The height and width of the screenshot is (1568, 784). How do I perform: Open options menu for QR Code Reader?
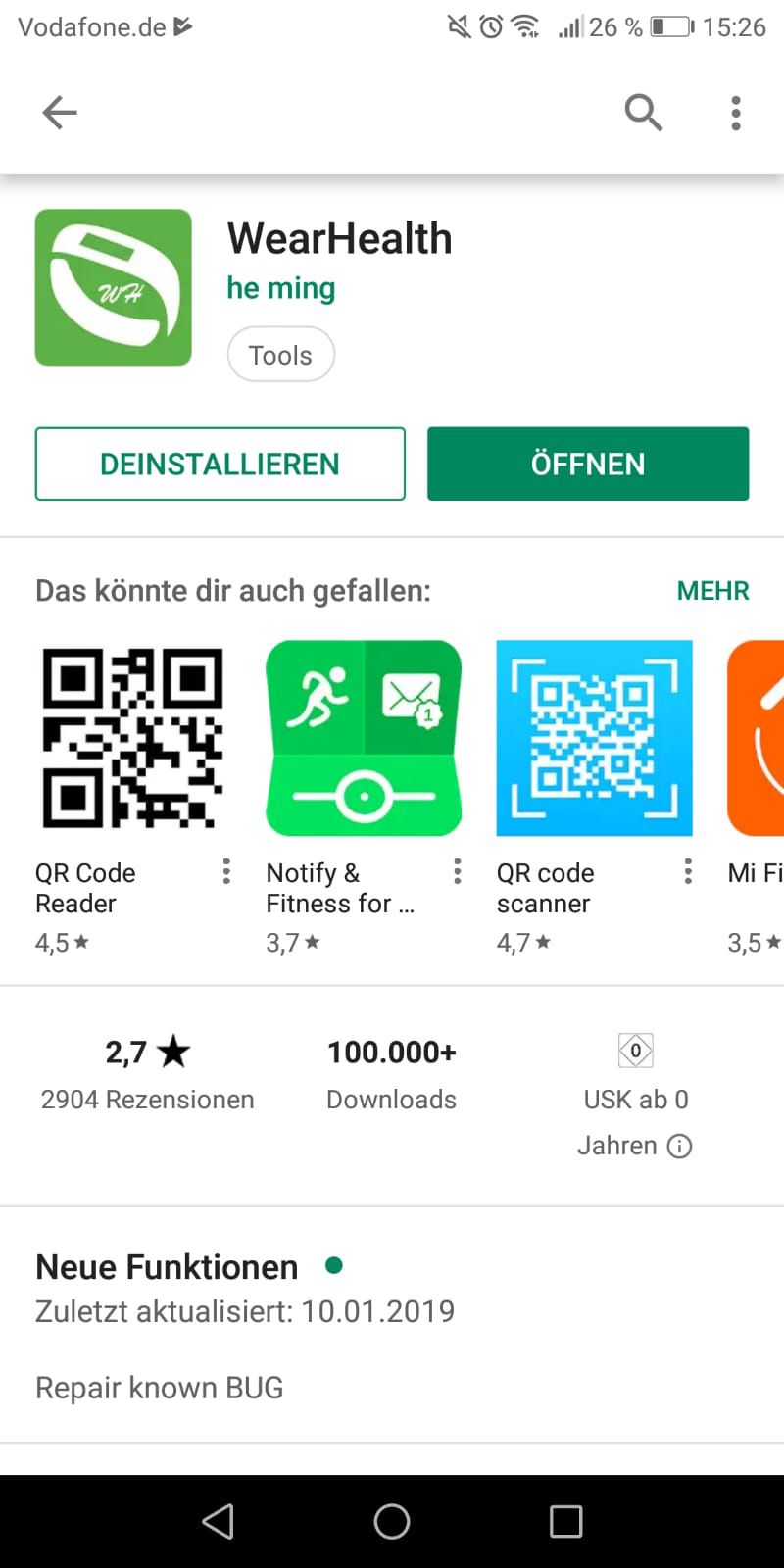[x=226, y=871]
